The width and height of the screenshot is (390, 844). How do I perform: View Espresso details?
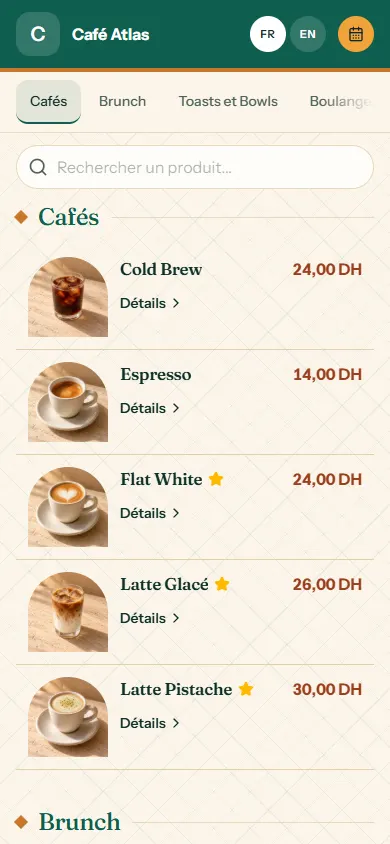(150, 408)
